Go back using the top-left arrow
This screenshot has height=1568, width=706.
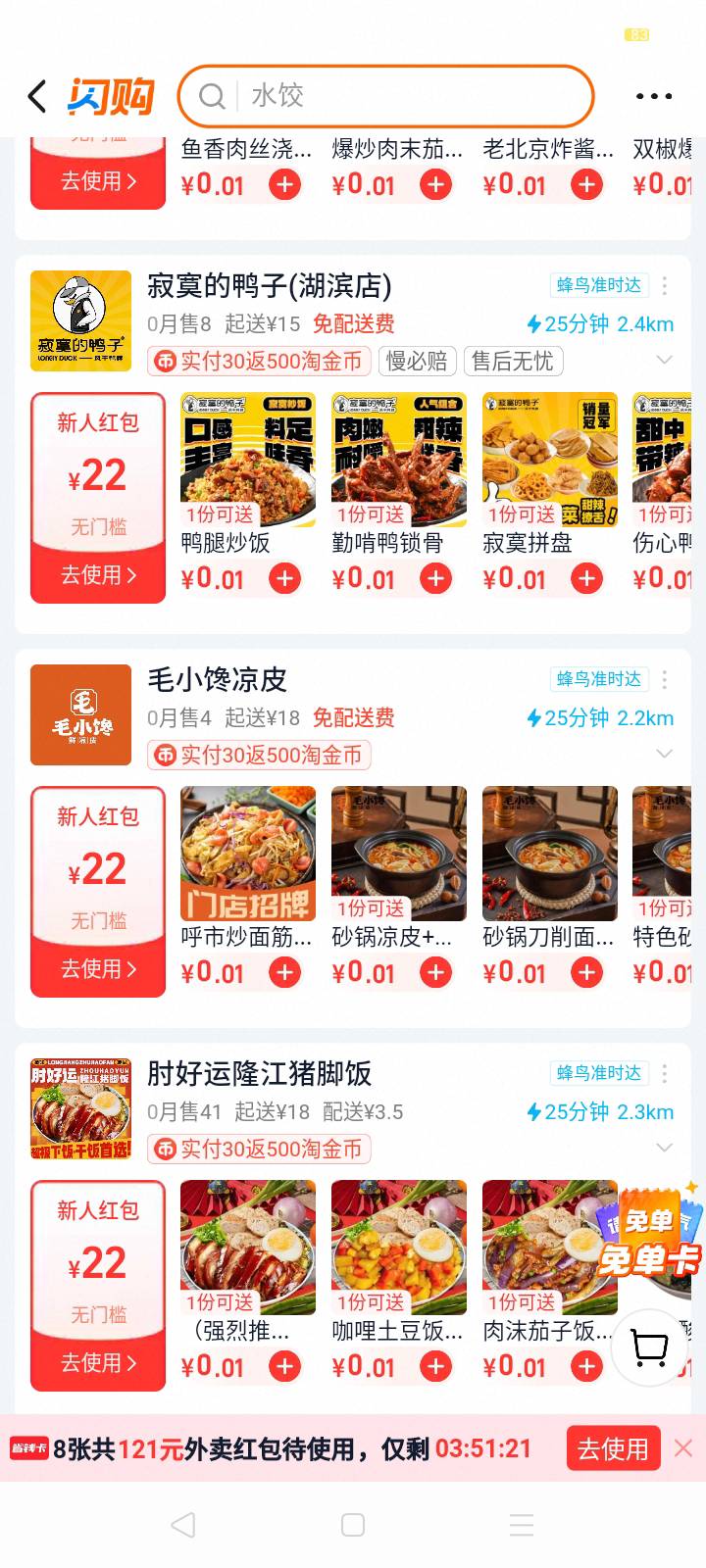(37, 96)
